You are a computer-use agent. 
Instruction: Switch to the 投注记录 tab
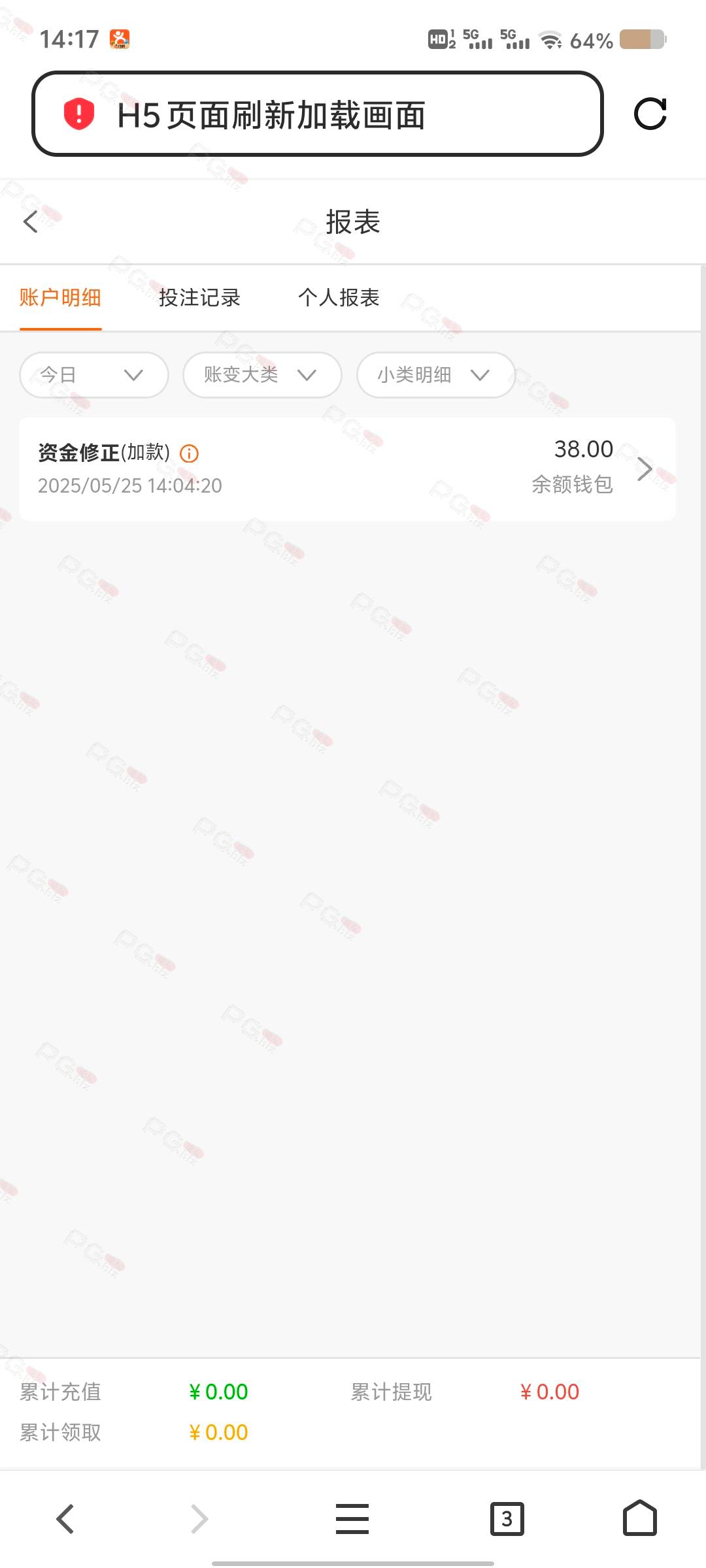199,298
